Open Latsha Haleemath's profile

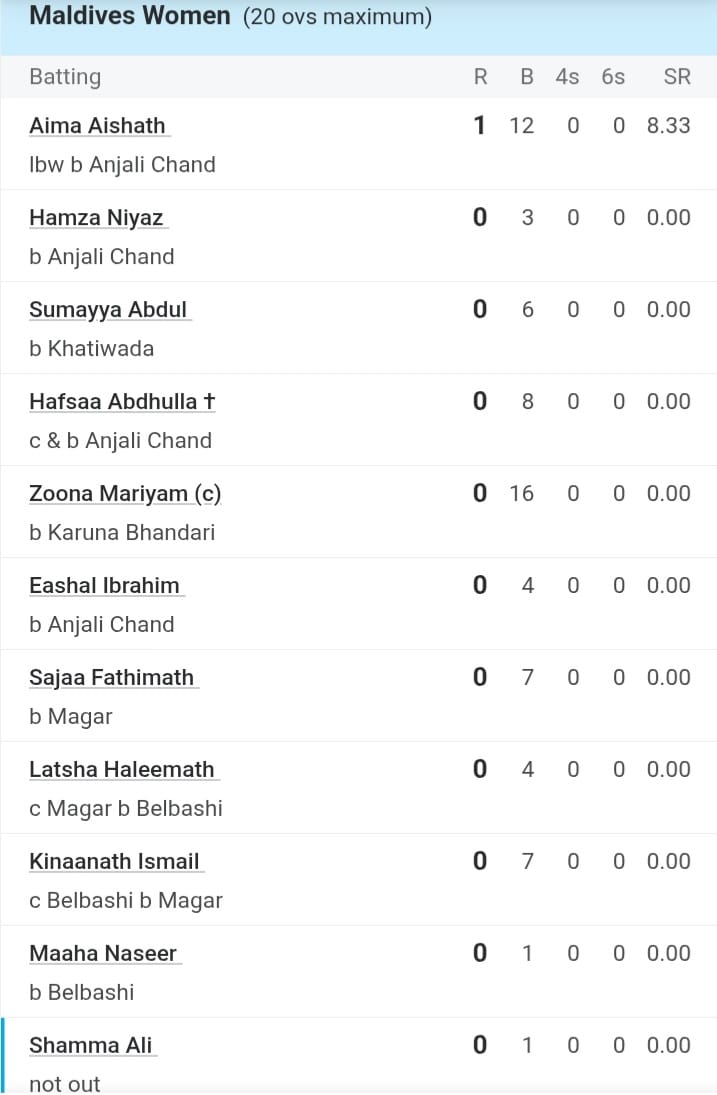point(121,770)
